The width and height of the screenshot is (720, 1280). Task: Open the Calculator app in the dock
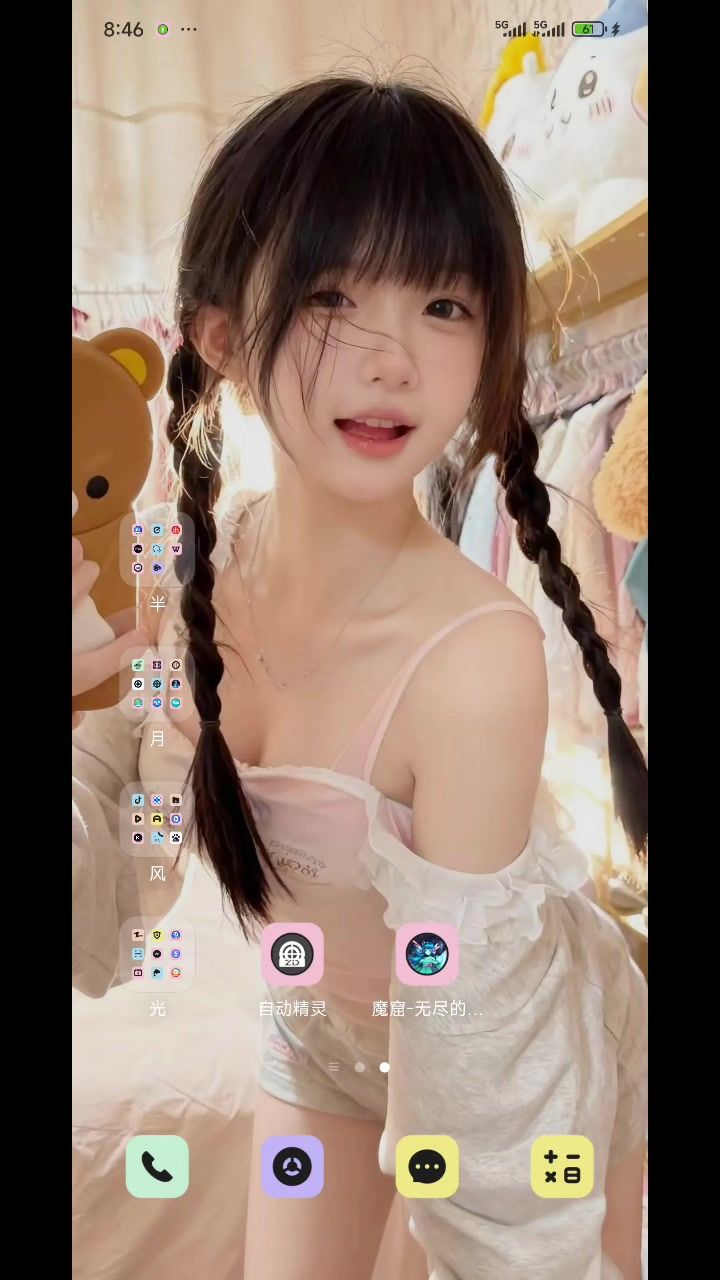pos(562,1166)
